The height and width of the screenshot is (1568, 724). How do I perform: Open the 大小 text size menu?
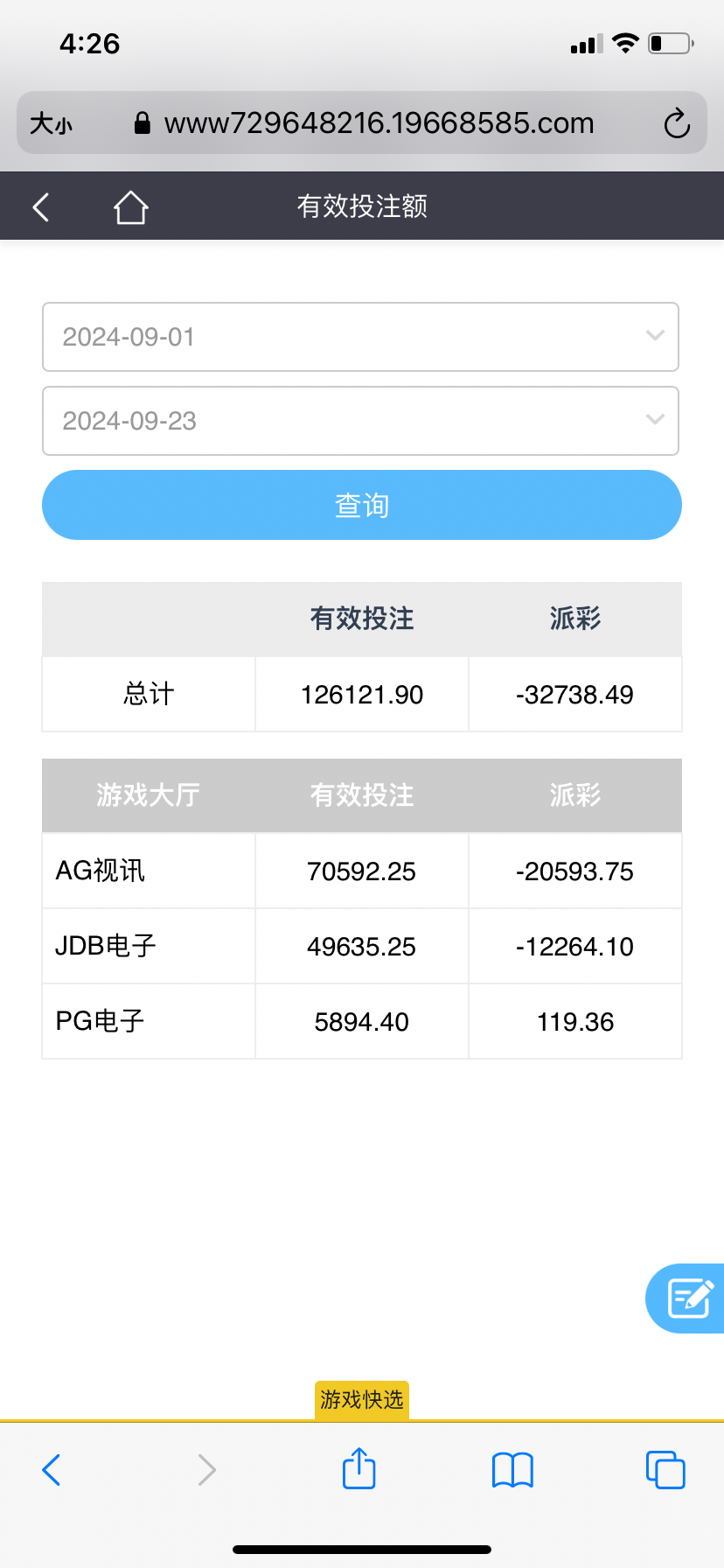(51, 123)
